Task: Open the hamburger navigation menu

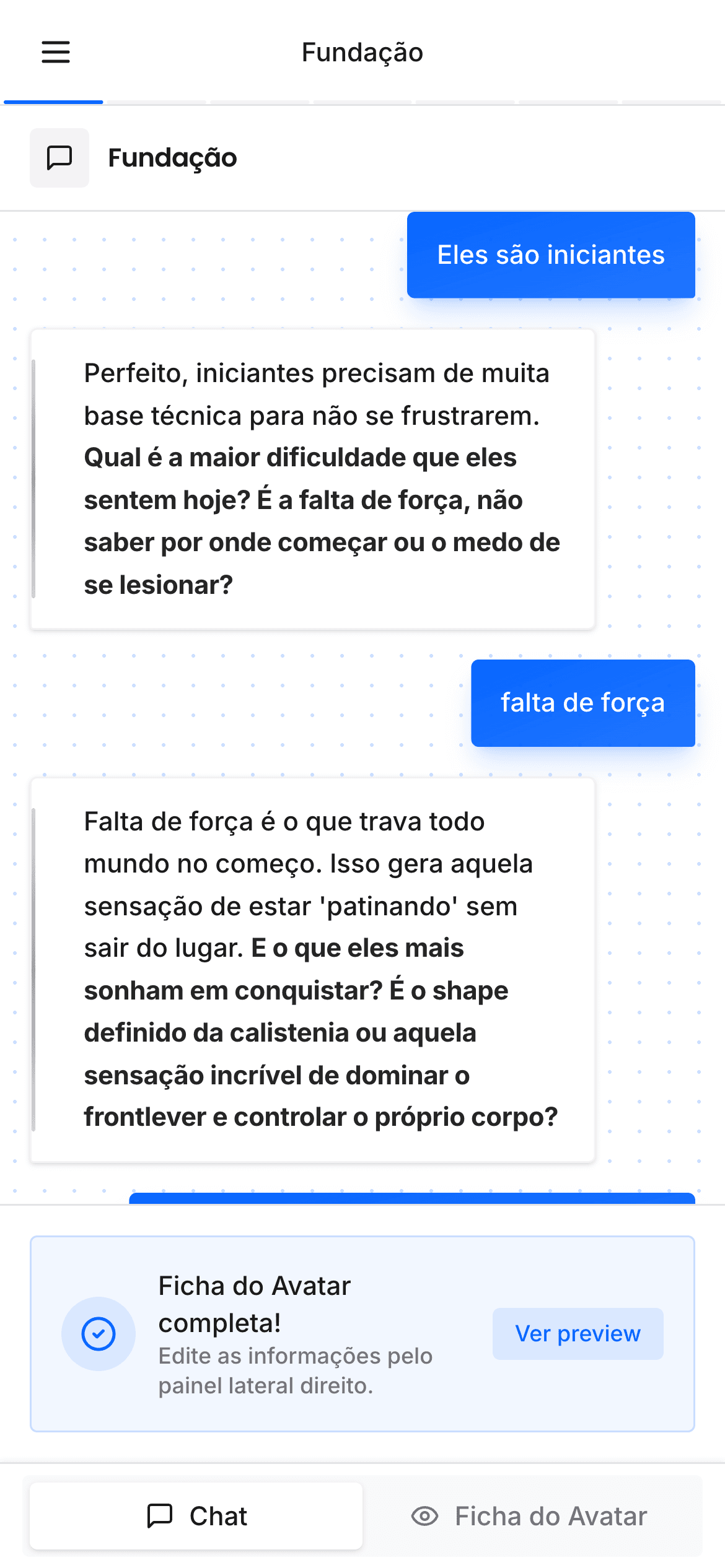Action: pos(55,53)
